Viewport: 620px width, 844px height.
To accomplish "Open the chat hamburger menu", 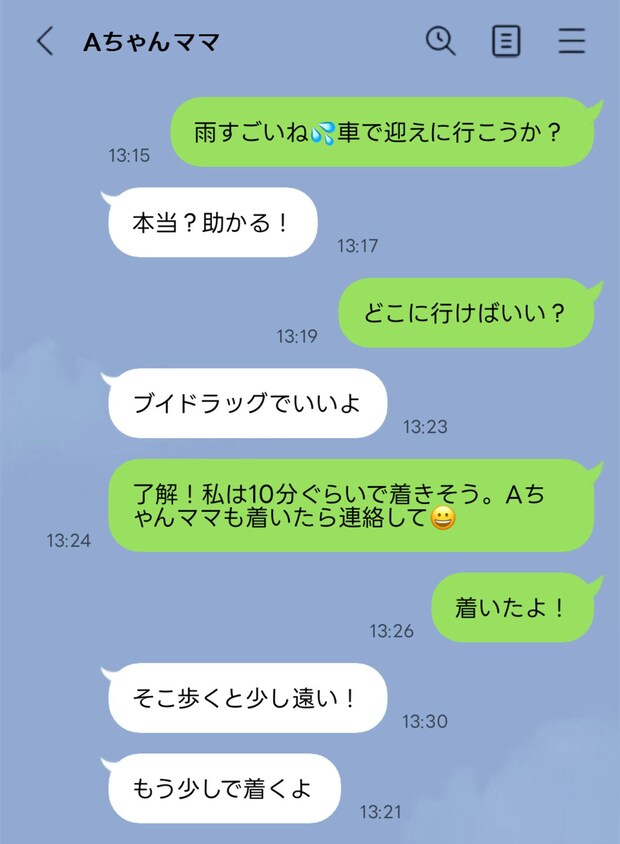I will 571,41.
